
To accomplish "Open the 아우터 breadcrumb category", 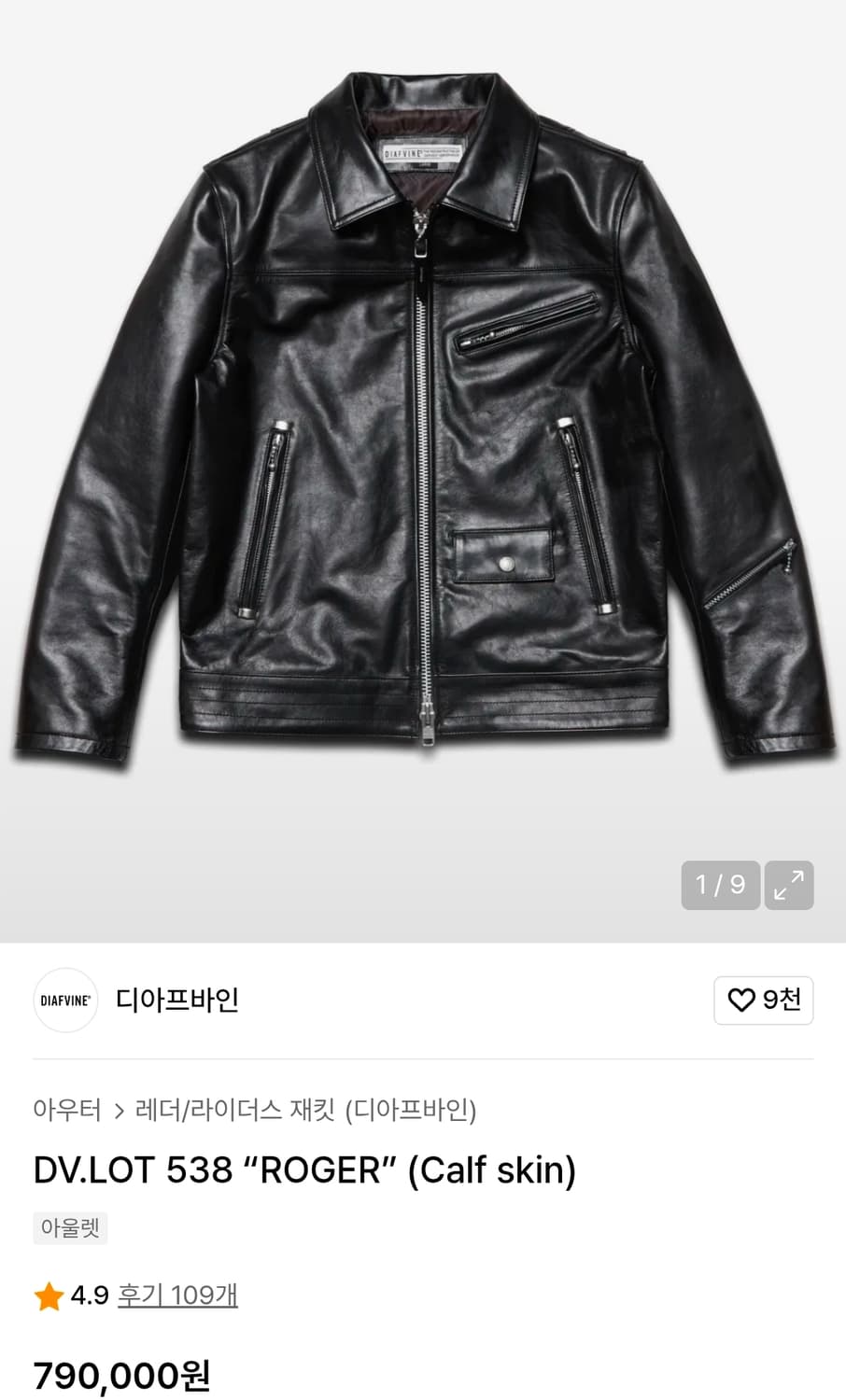I will point(67,1111).
